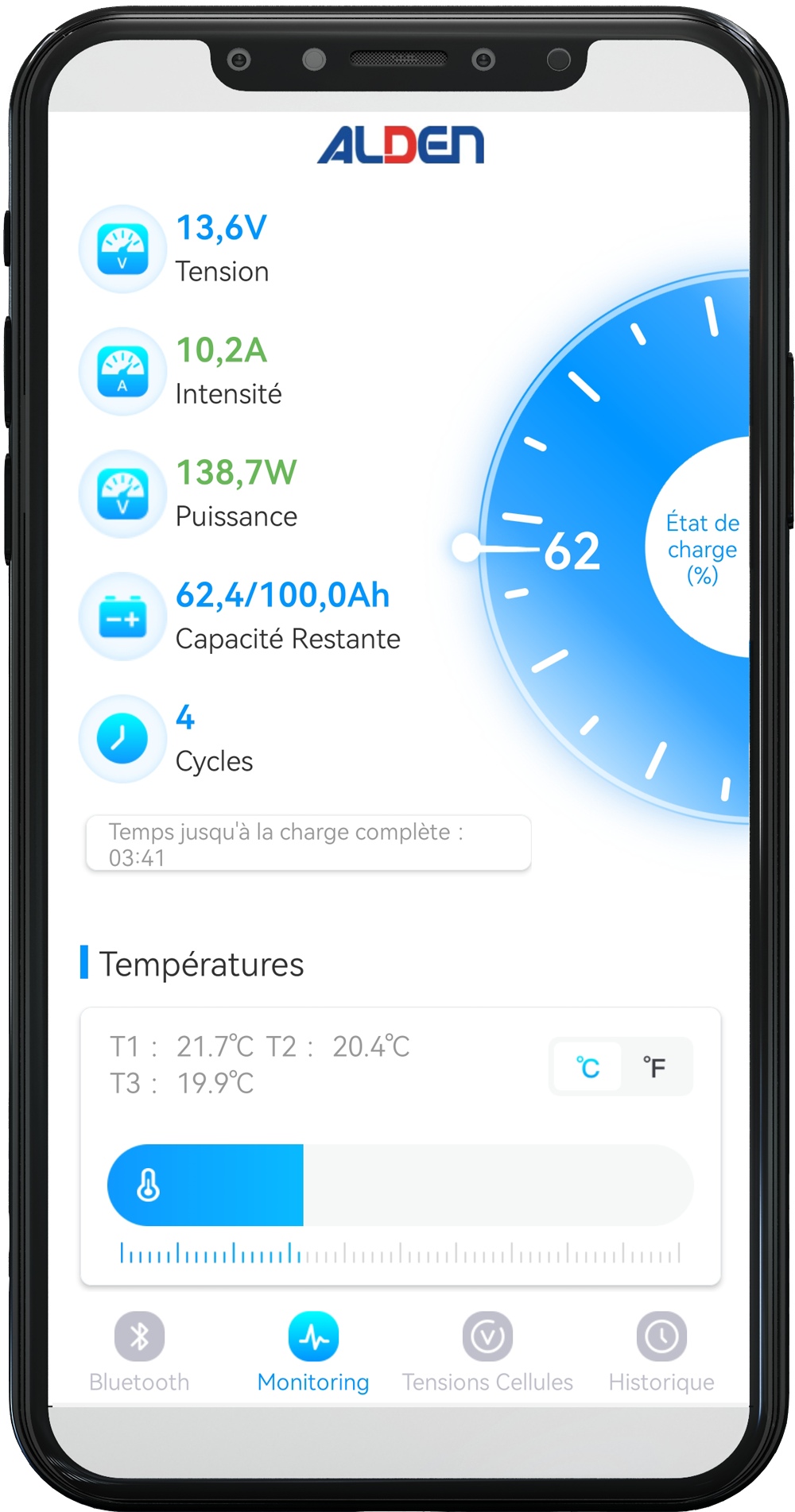Switch to the Bluetooth tab
Image resolution: width=795 pixels, height=1512 pixels.
click(x=139, y=1352)
